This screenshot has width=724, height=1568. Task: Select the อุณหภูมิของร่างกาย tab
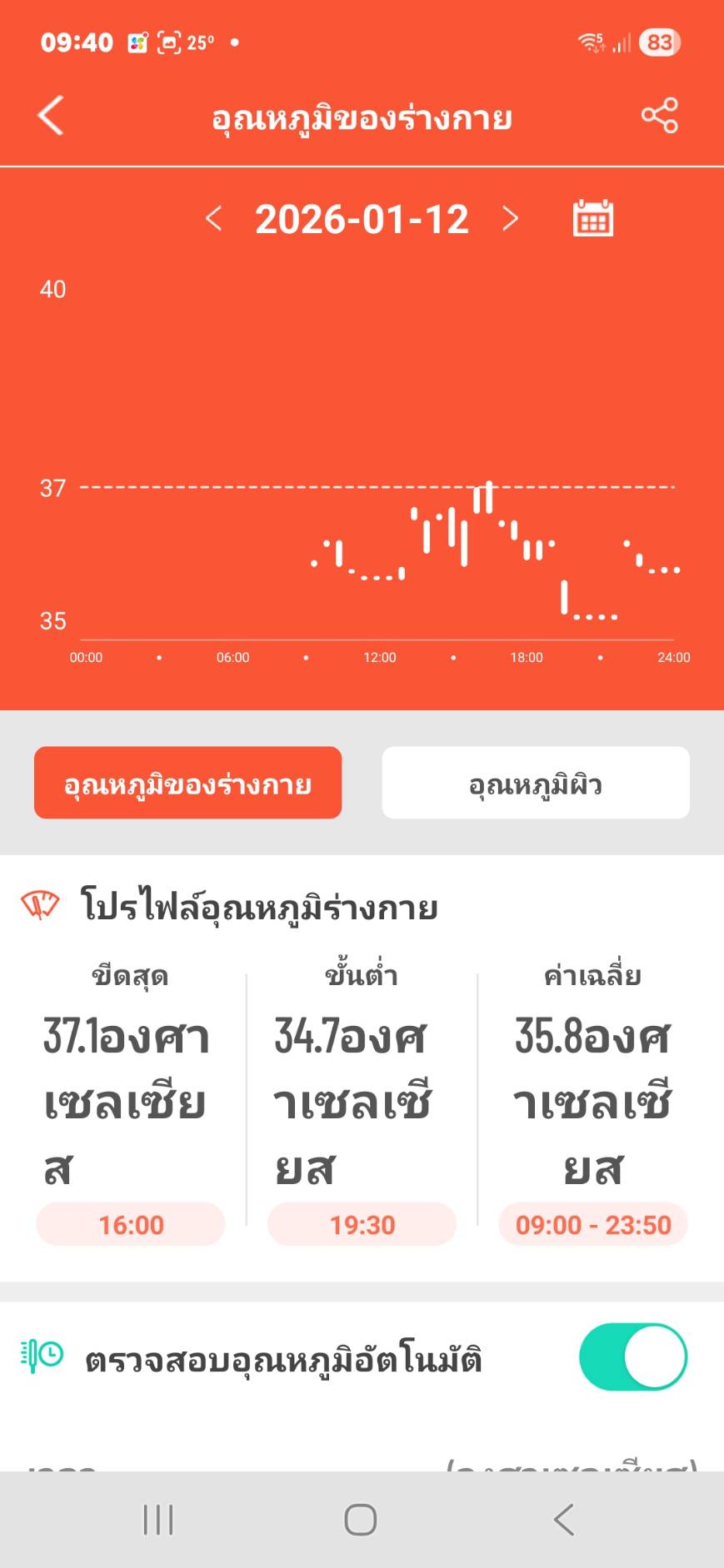pyautogui.click(x=187, y=783)
